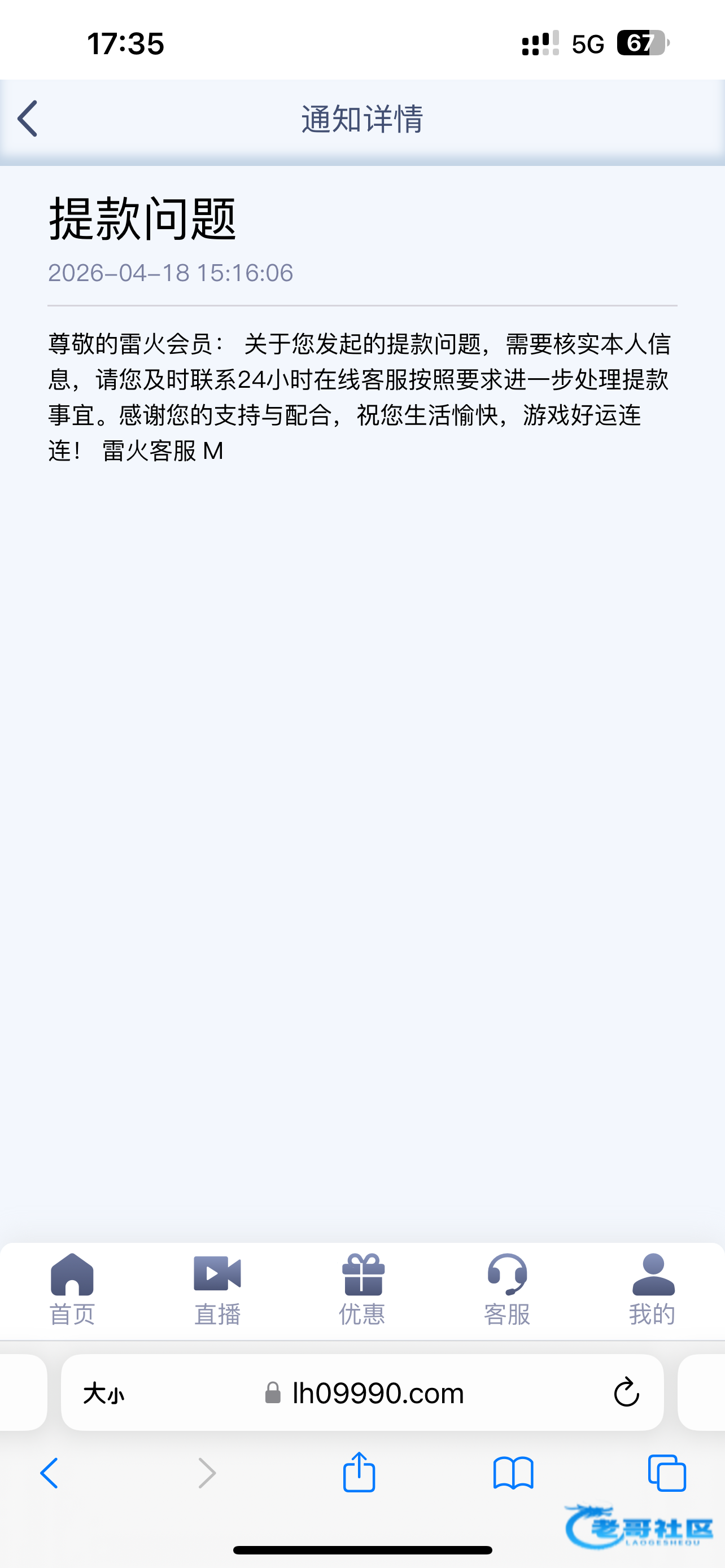Share this page
This screenshot has width=725, height=1568.
pos(359,1472)
